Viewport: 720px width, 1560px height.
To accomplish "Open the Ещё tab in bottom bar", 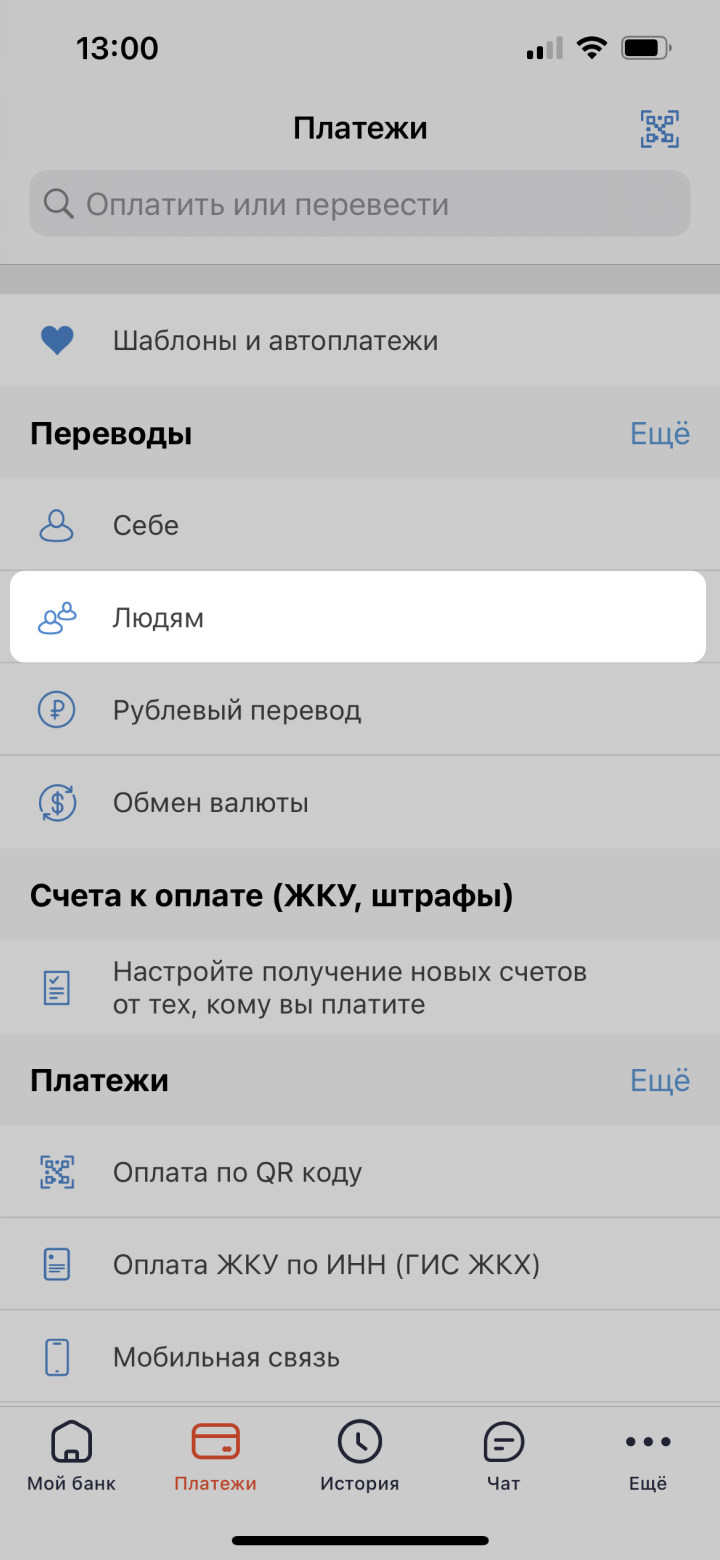I will (x=647, y=1456).
